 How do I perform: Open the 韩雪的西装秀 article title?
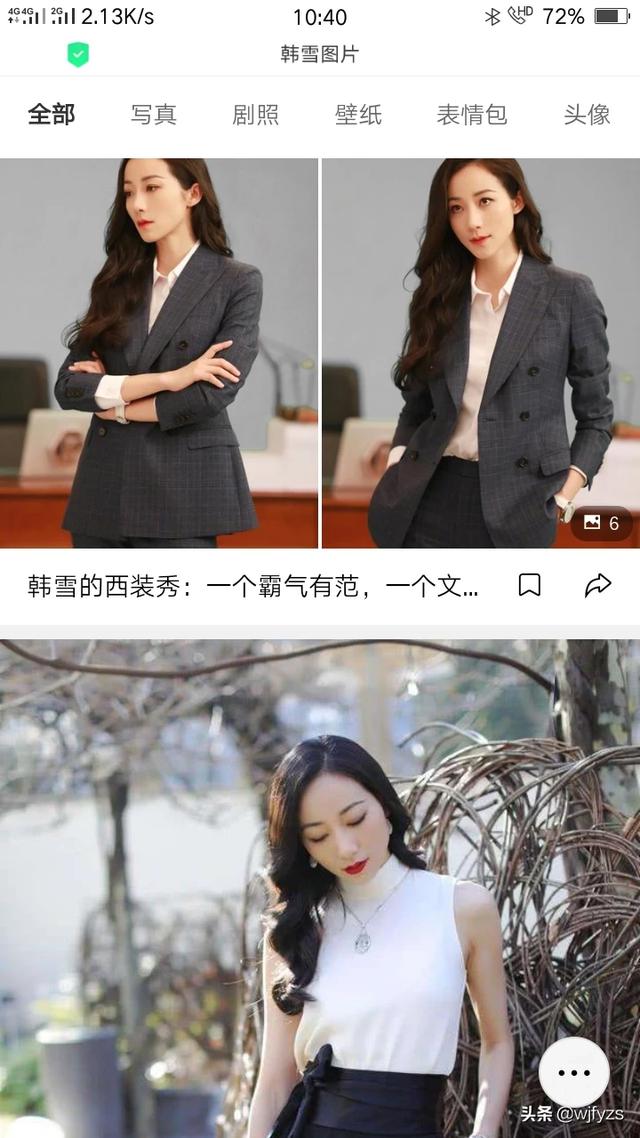pyautogui.click(x=253, y=586)
